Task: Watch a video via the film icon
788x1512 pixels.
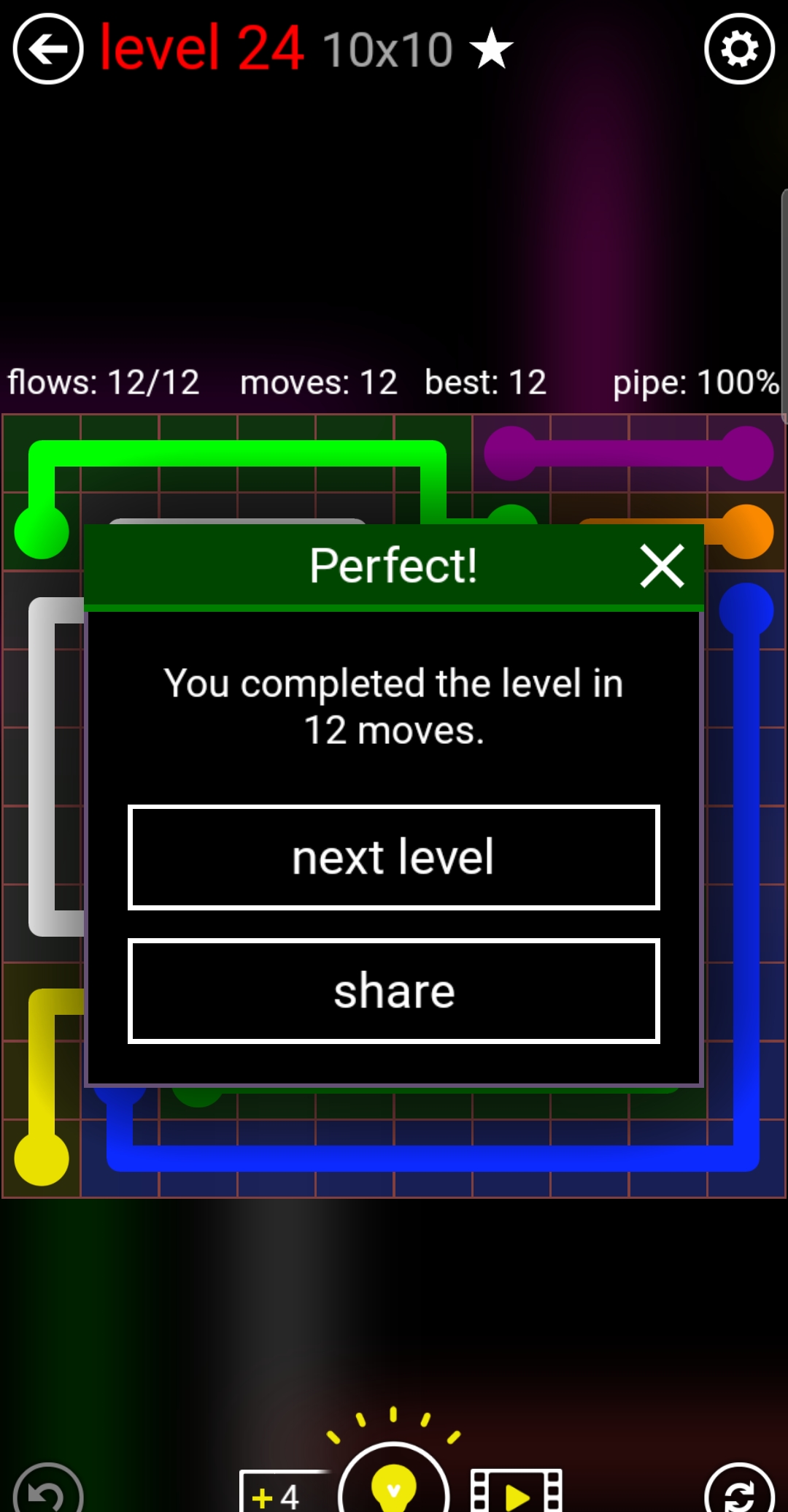Action: (517, 1492)
